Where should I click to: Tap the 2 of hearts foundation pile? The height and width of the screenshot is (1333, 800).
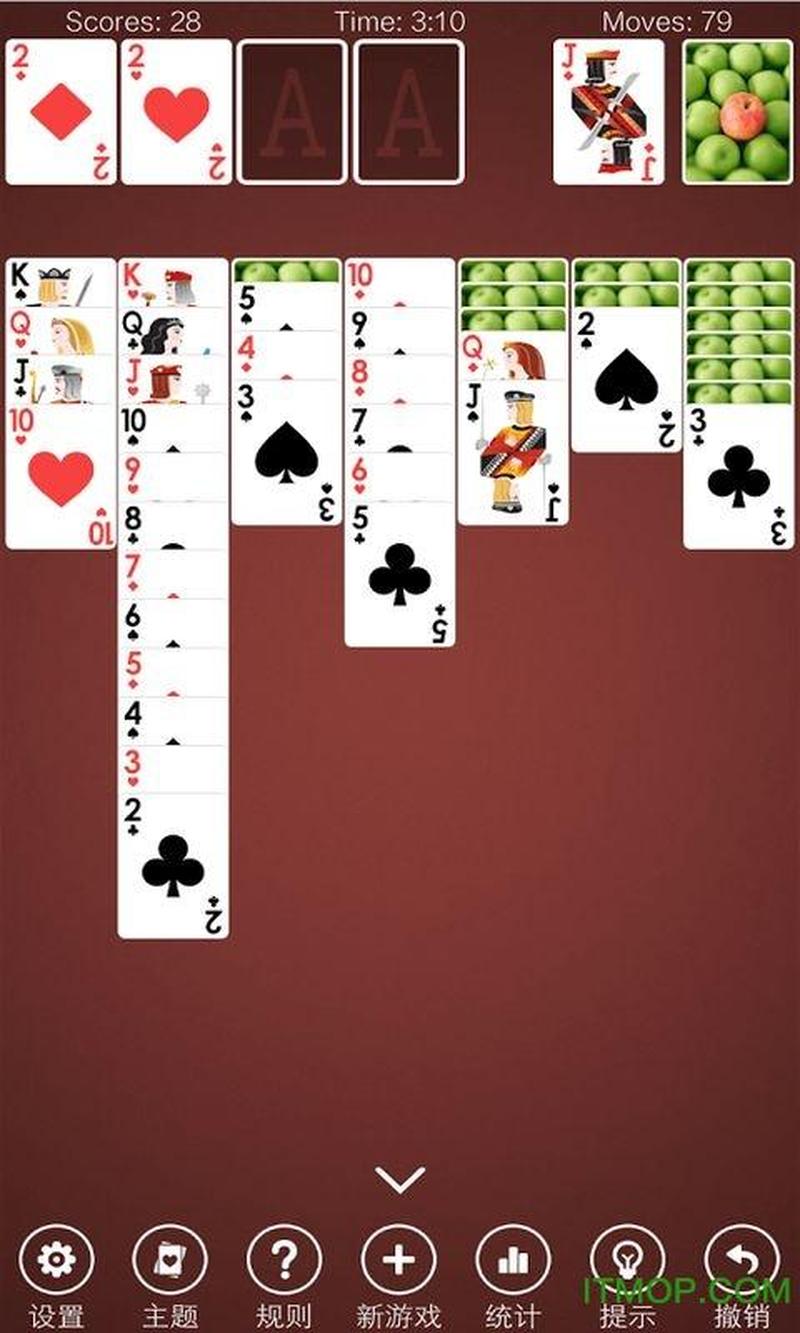[x=176, y=111]
